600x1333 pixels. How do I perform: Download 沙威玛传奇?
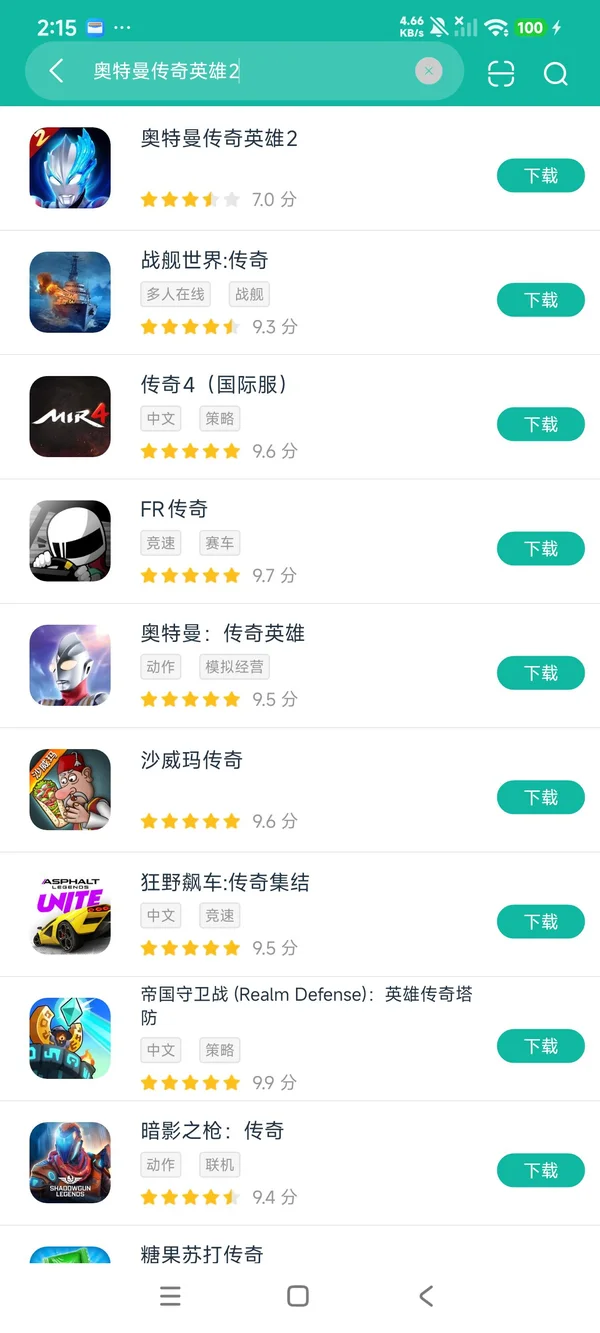[x=540, y=797]
